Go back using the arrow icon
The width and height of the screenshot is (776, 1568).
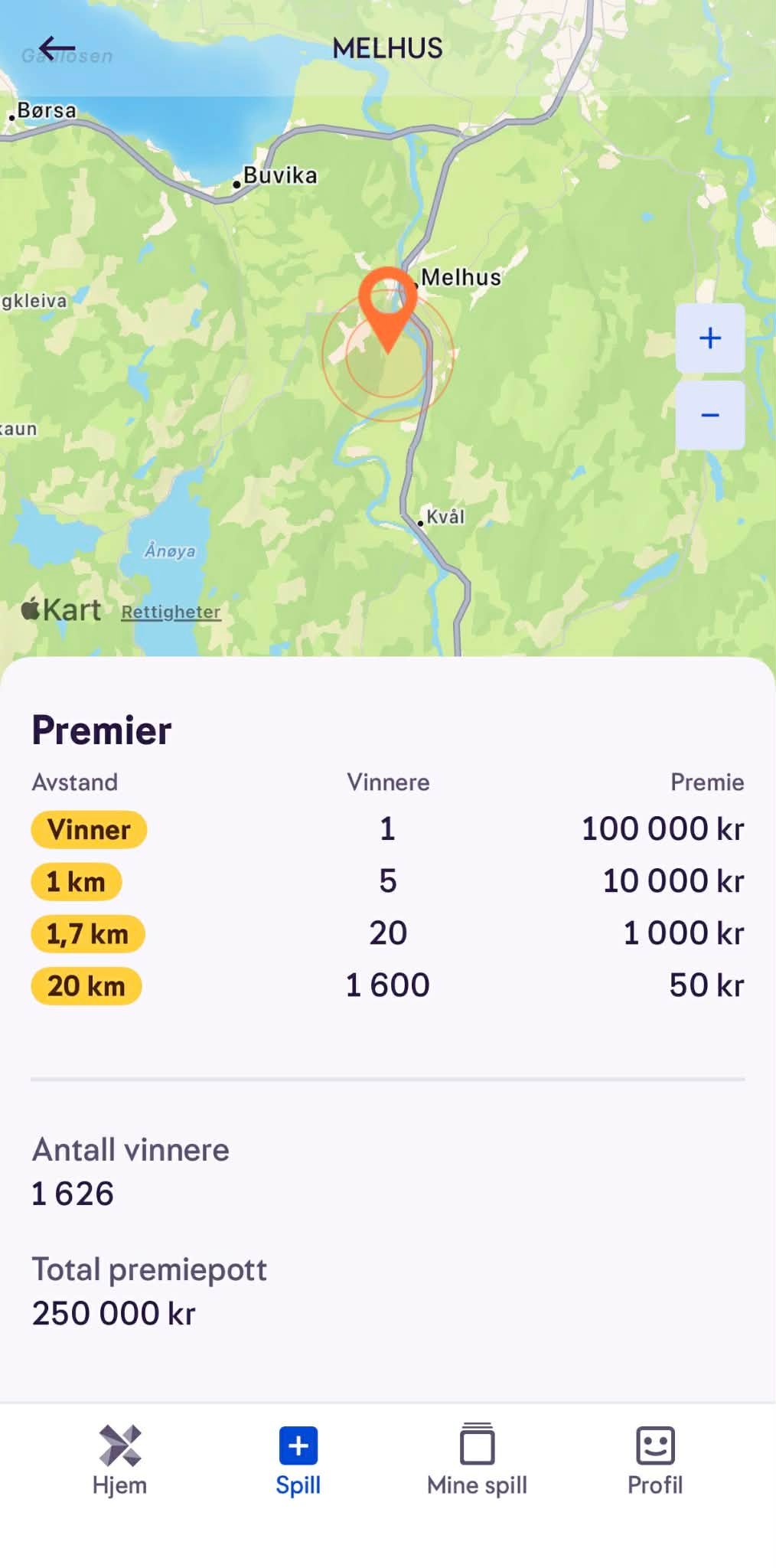(x=57, y=49)
